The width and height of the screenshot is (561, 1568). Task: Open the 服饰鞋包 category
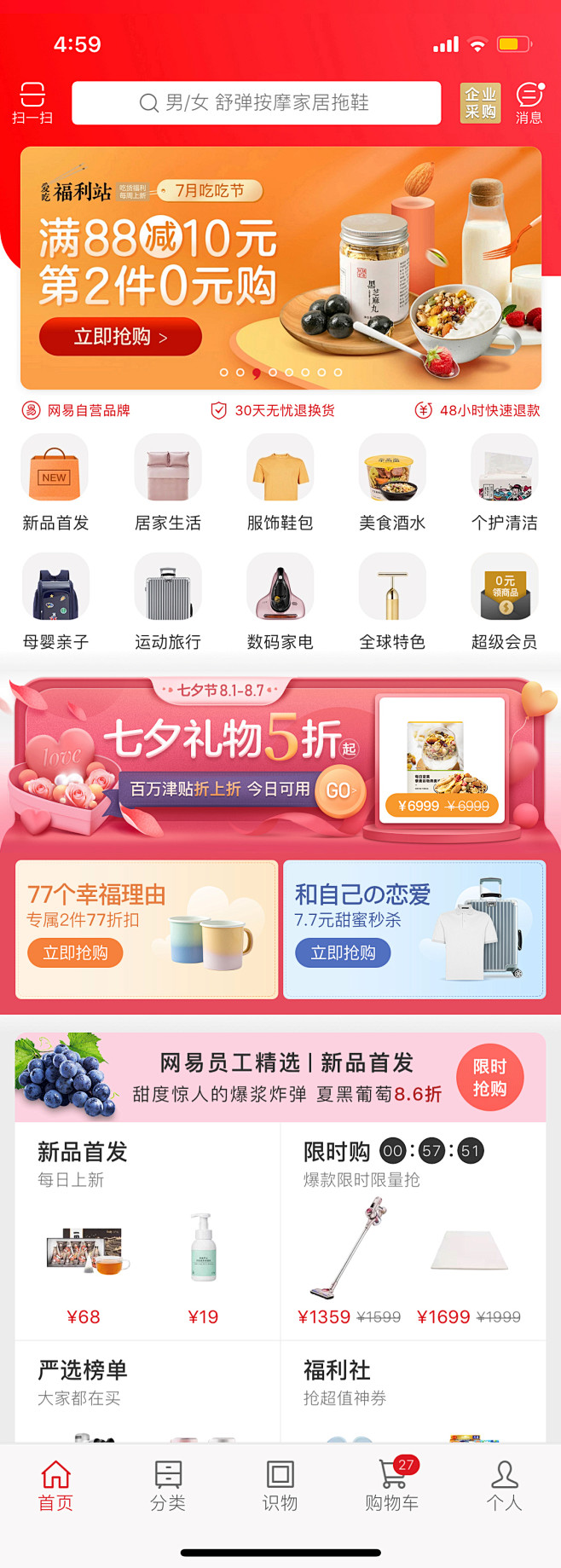[x=280, y=483]
